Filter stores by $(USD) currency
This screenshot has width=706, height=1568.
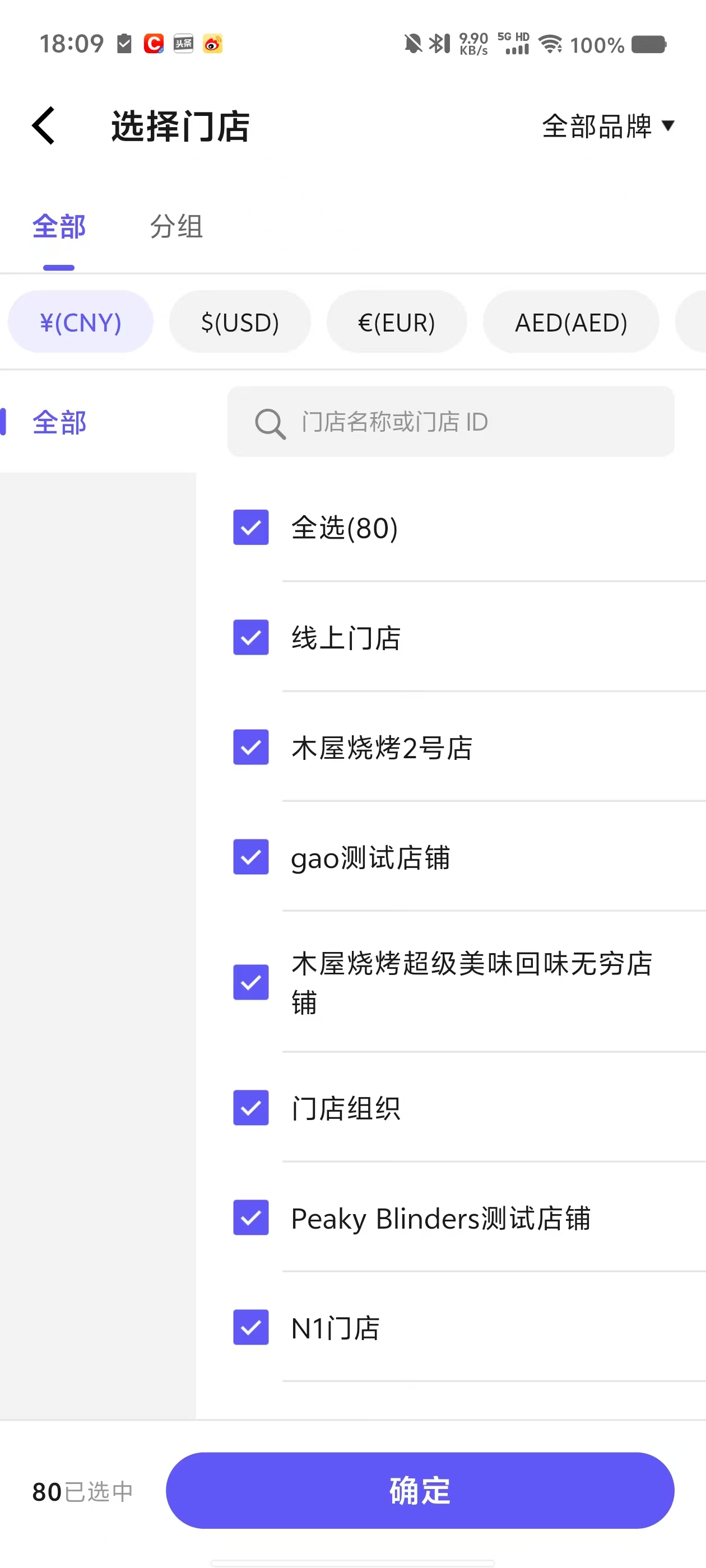(240, 322)
